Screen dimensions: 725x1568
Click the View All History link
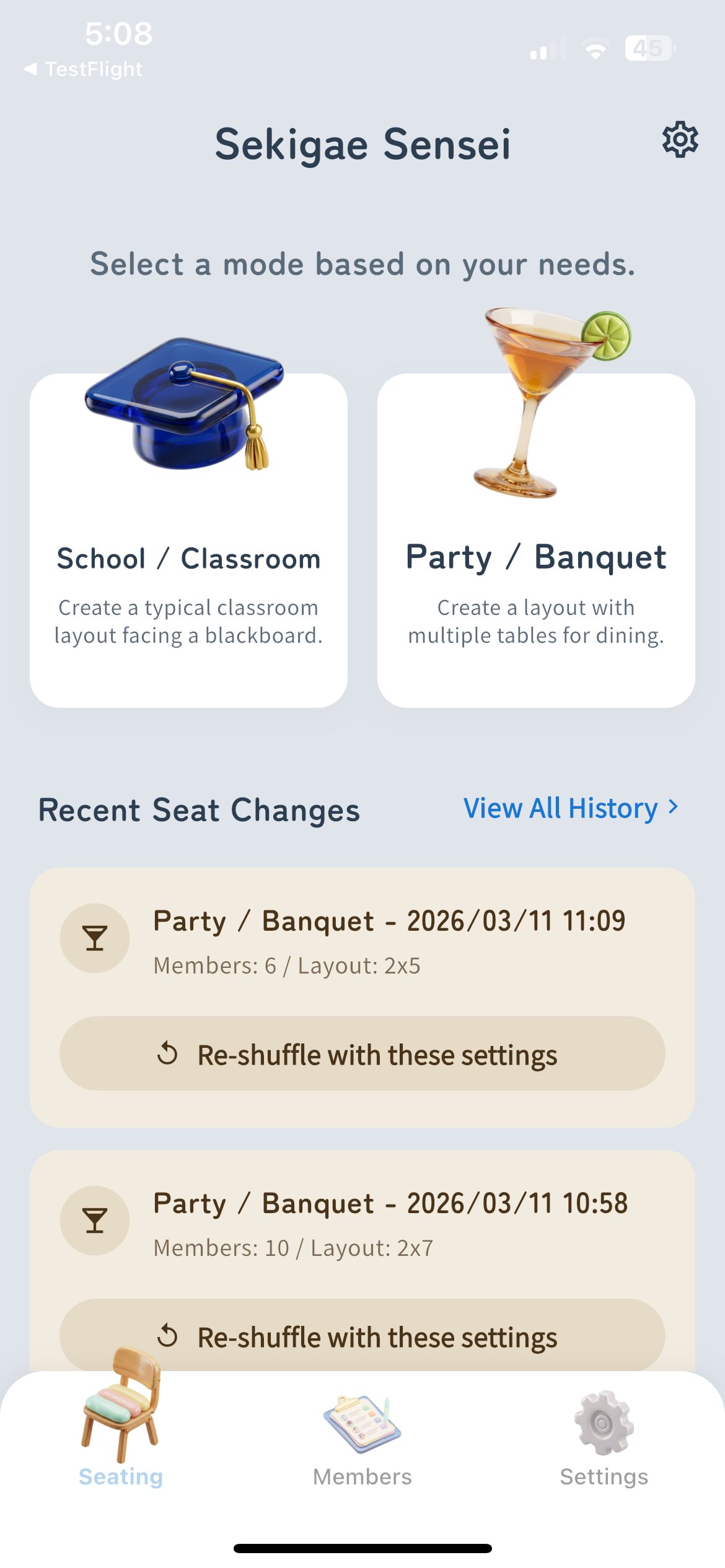(x=560, y=808)
